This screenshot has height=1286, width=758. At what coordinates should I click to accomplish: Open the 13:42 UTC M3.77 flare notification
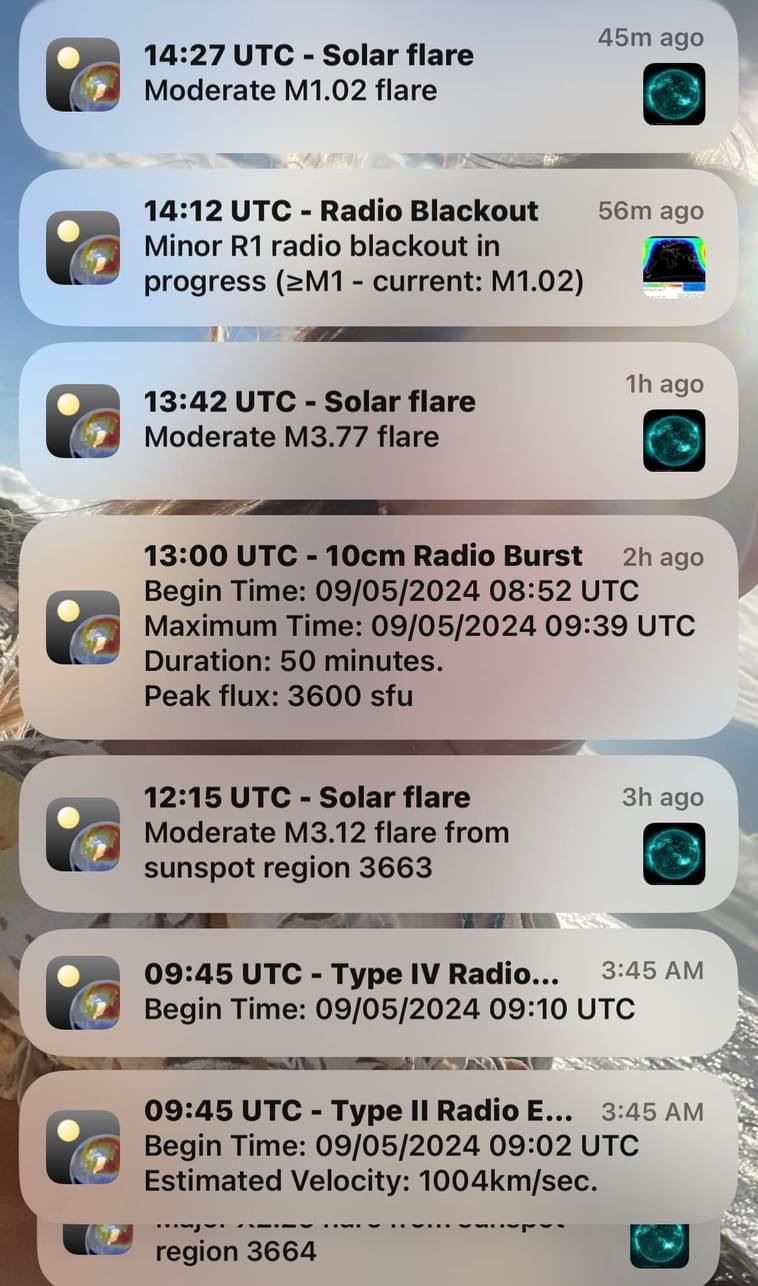click(x=378, y=420)
